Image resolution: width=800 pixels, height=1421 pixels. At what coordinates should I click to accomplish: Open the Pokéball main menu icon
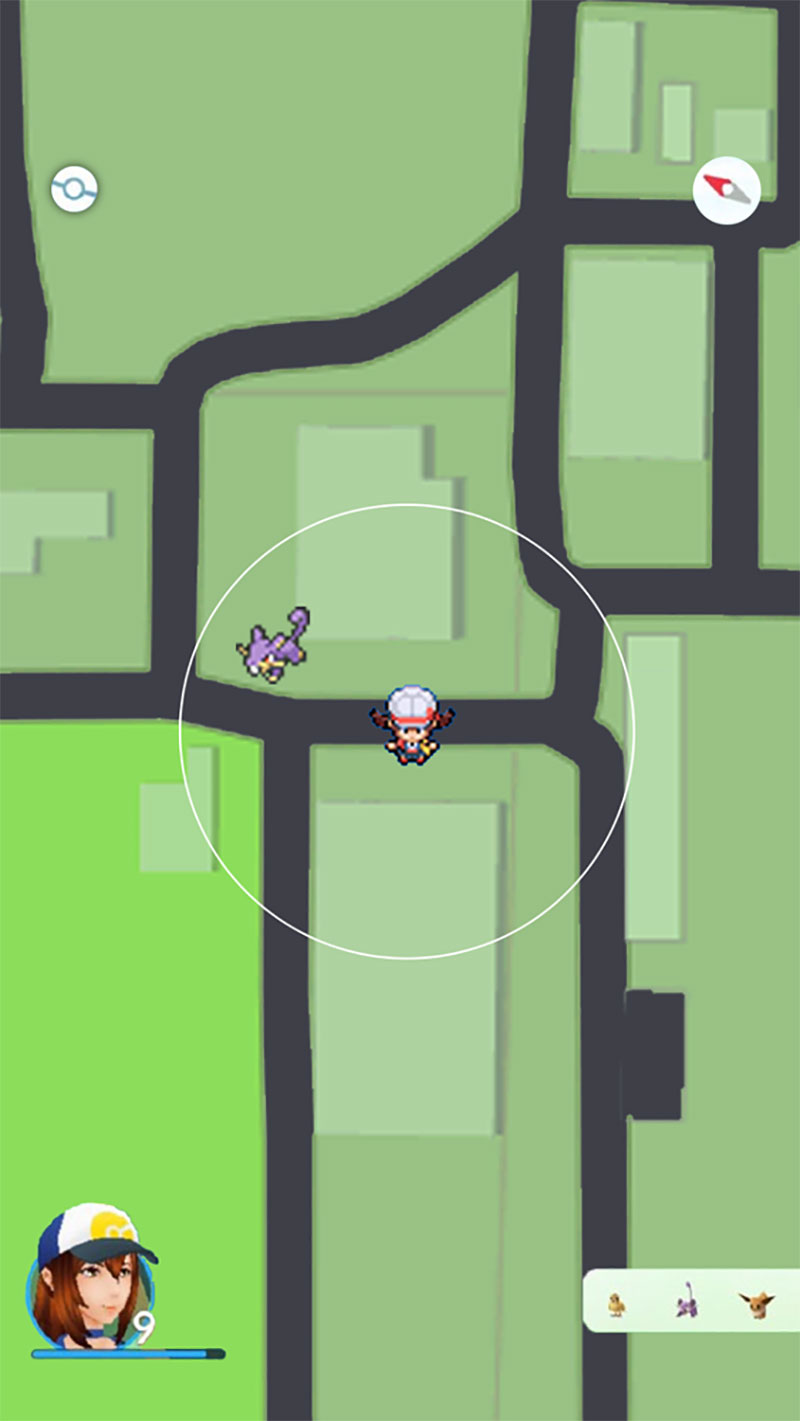[x=75, y=189]
